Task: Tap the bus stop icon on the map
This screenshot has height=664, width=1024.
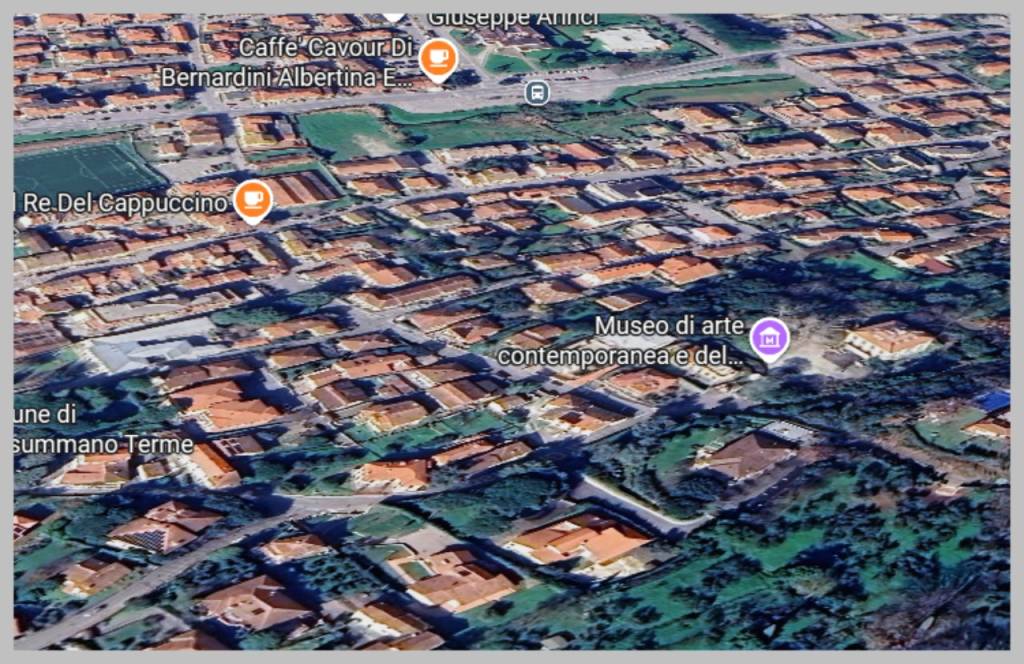Action: click(x=537, y=93)
